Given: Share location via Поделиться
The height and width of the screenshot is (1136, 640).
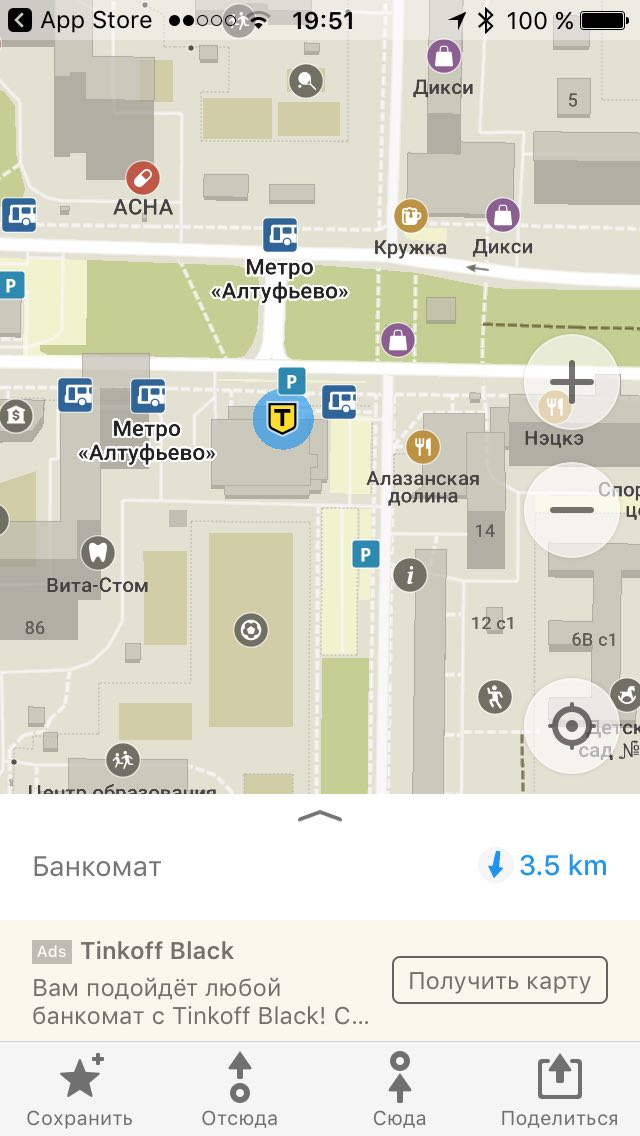Looking at the screenshot, I should click(x=559, y=1090).
